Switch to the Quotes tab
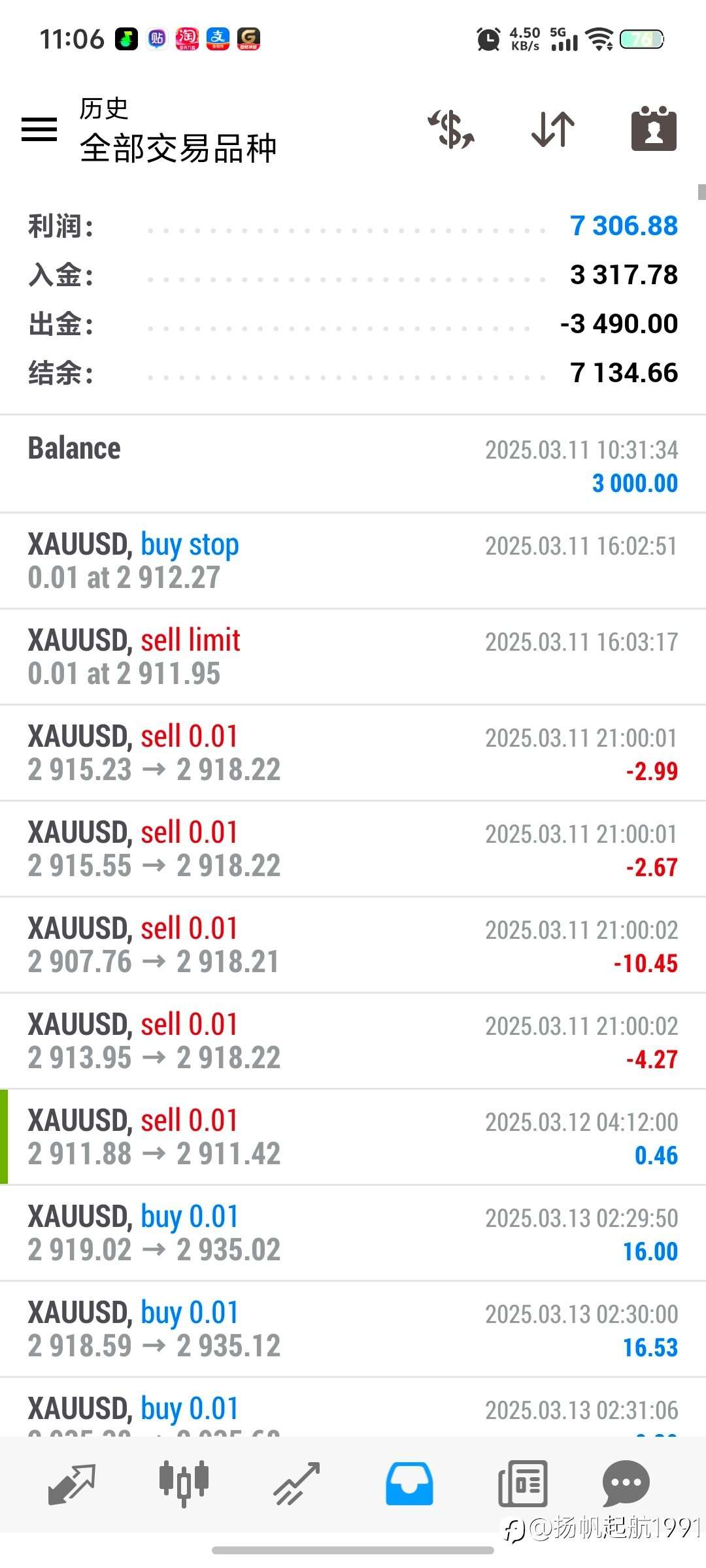Screen dimensions: 706x1568 tap(72, 1484)
